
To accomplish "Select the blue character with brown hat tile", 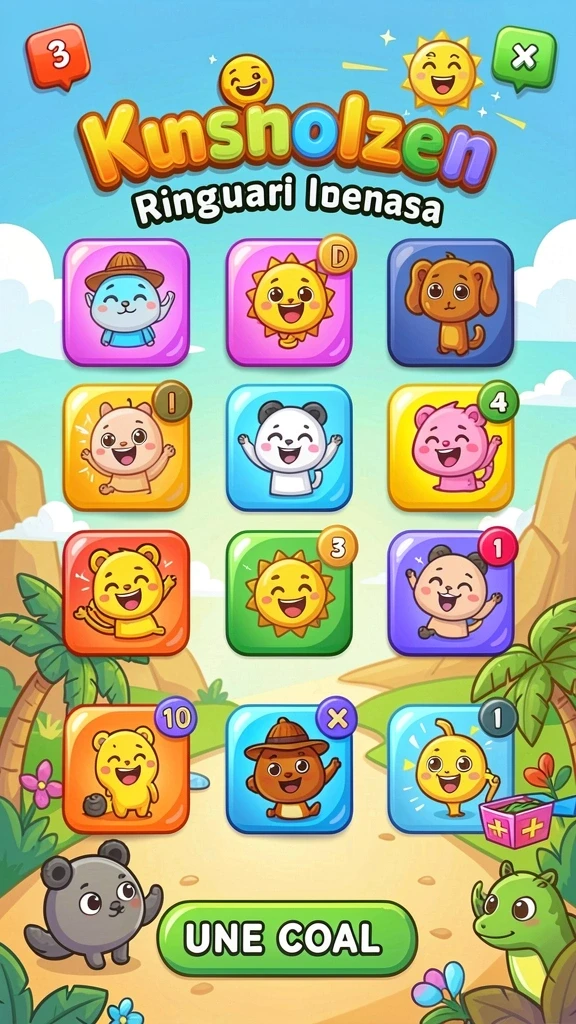I will [126, 302].
